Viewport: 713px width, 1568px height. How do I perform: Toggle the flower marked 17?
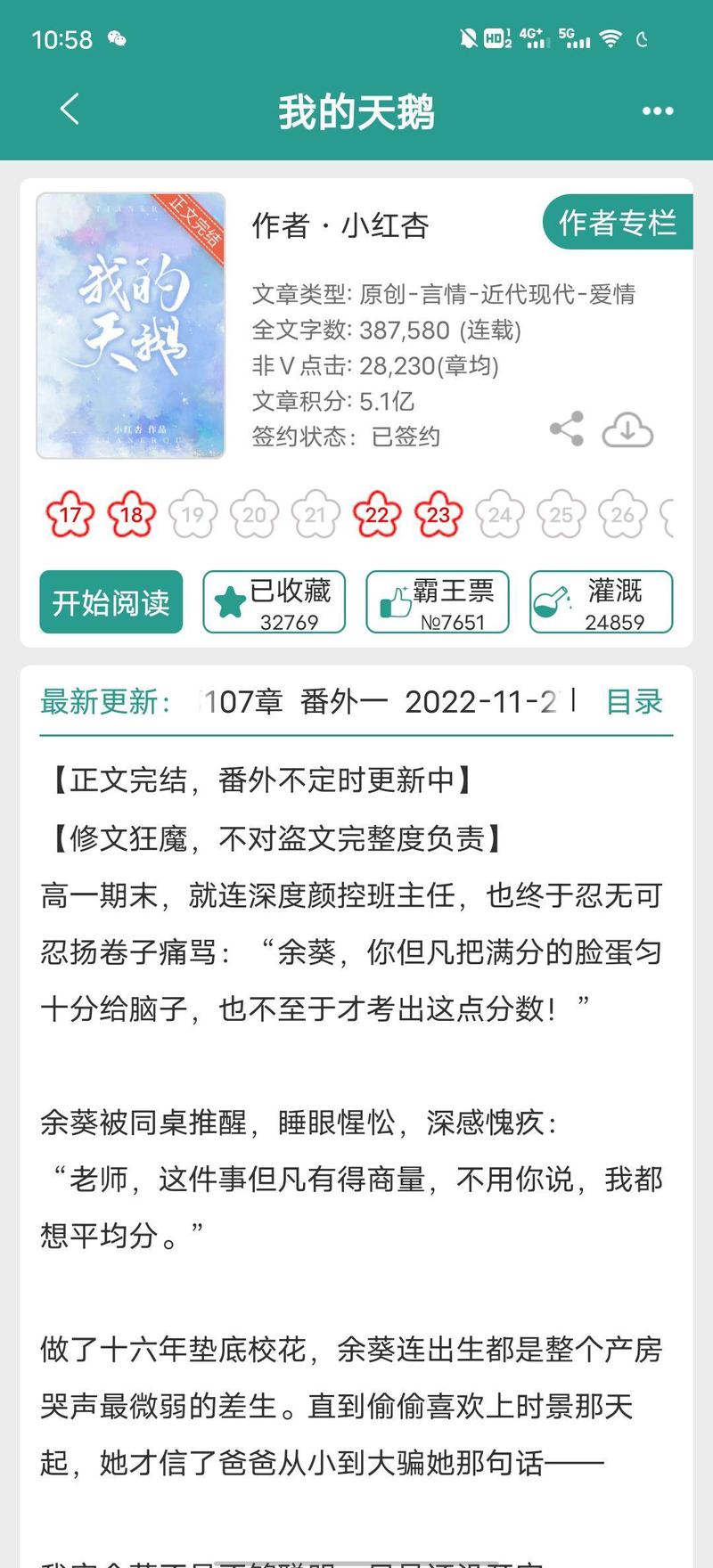pyautogui.click(x=71, y=515)
